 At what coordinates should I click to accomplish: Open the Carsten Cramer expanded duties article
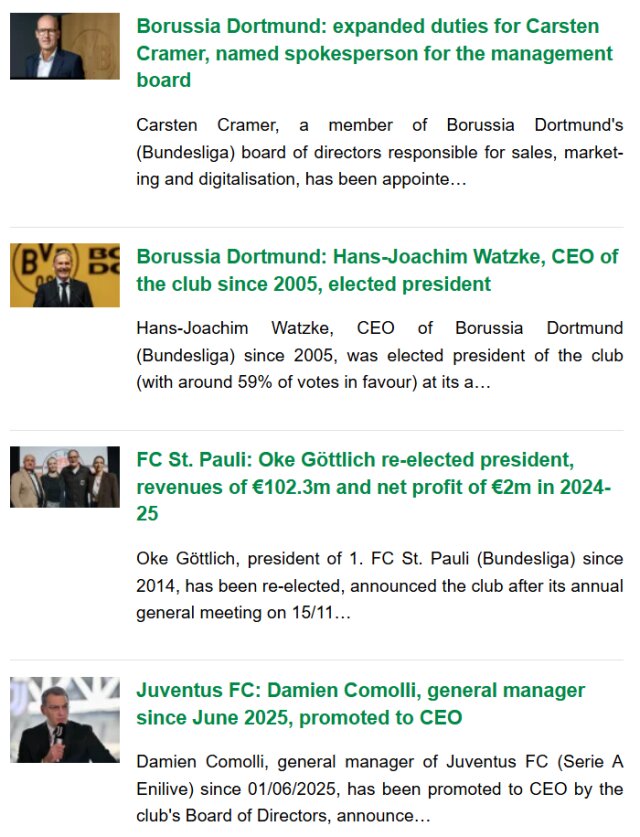(375, 53)
